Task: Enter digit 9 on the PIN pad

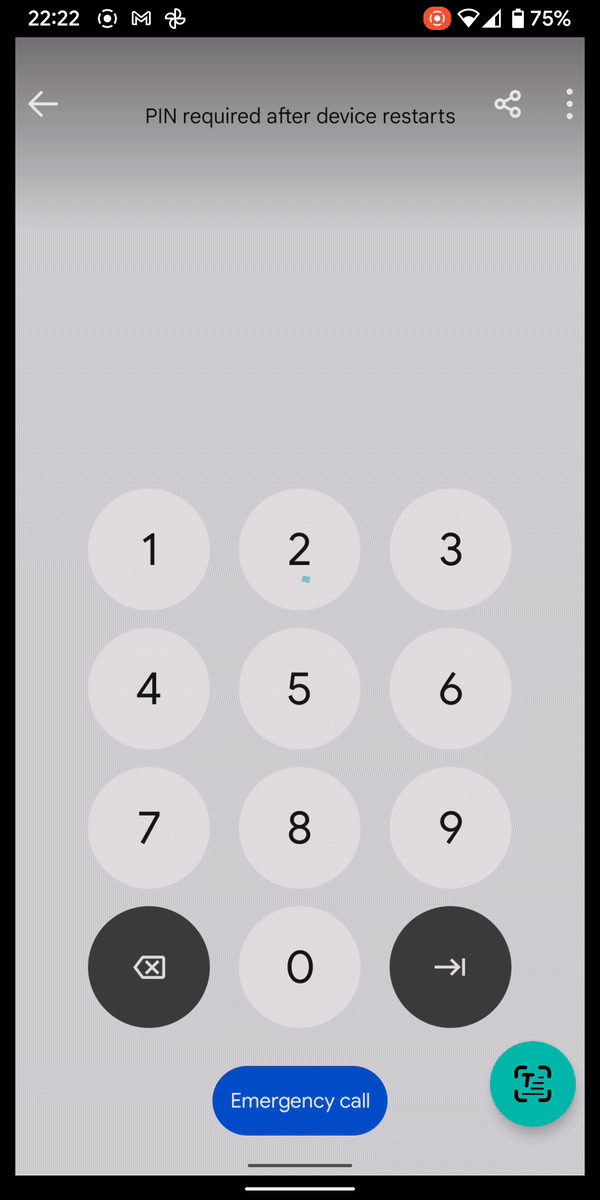Action: [450, 827]
